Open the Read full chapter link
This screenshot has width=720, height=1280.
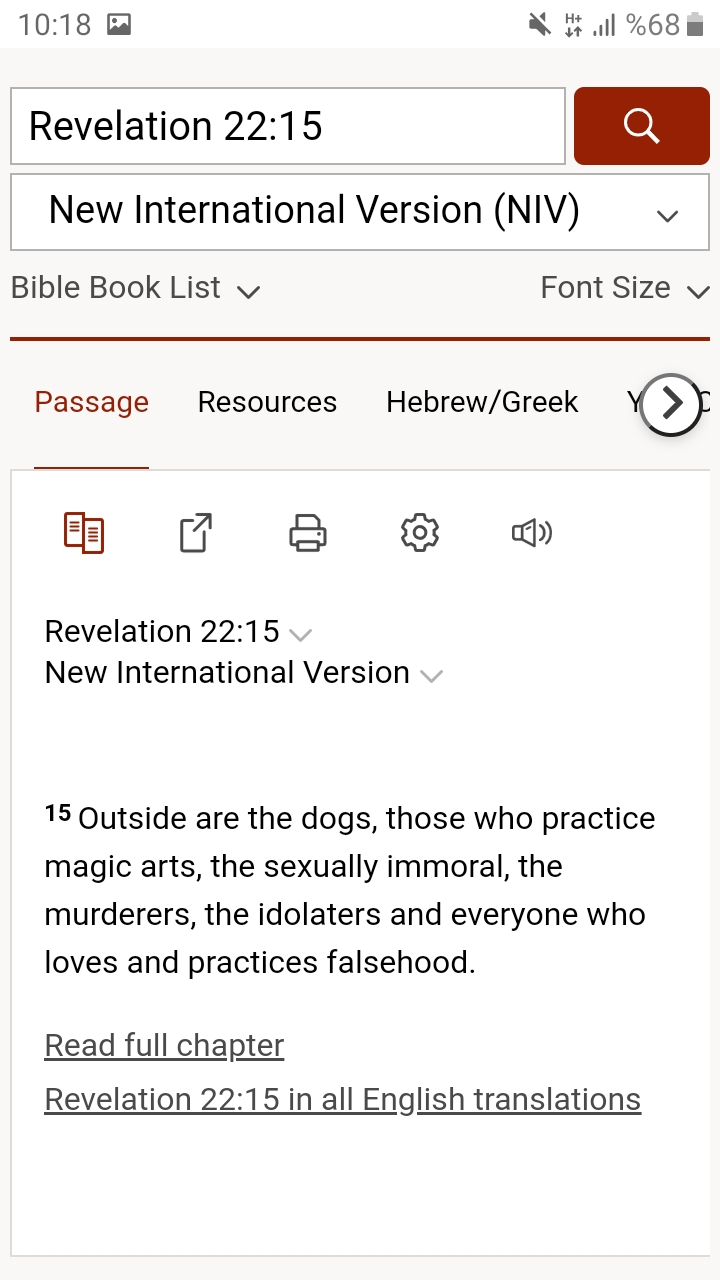click(164, 1046)
